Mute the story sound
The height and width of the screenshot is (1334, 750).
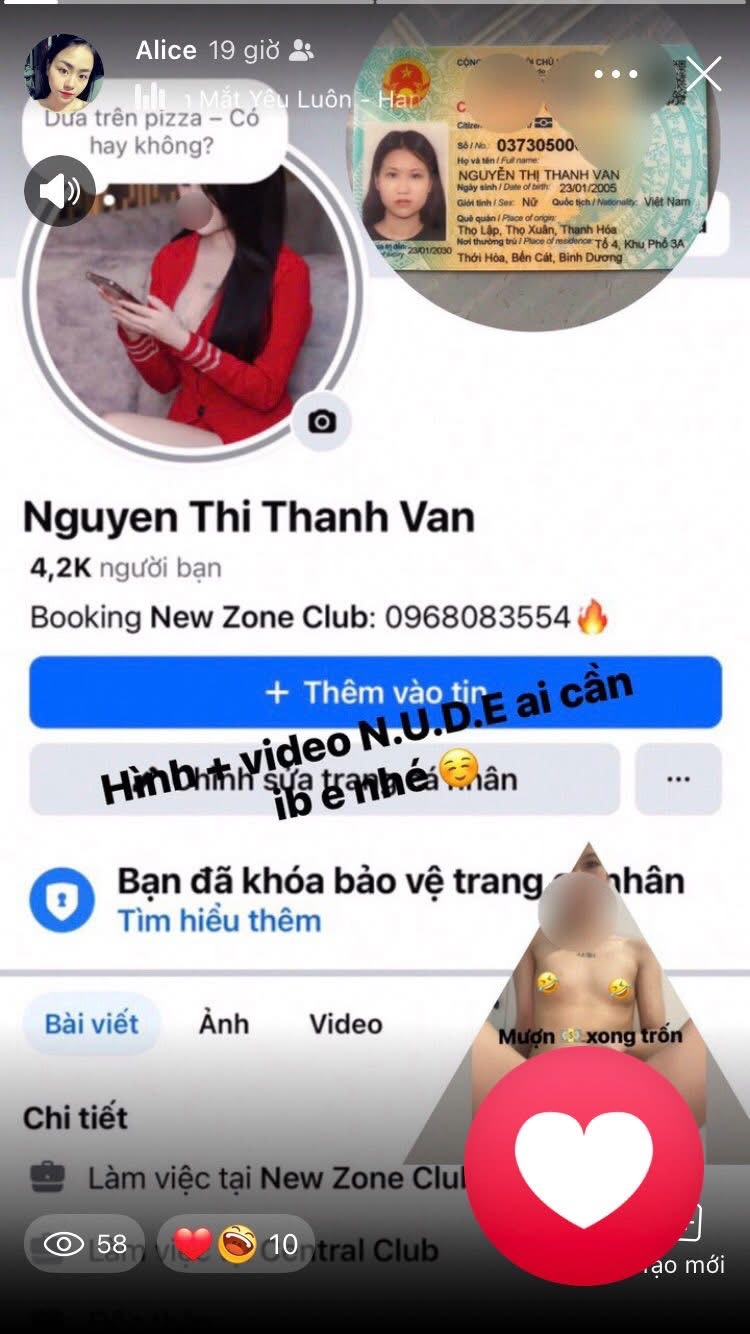[x=59, y=190]
